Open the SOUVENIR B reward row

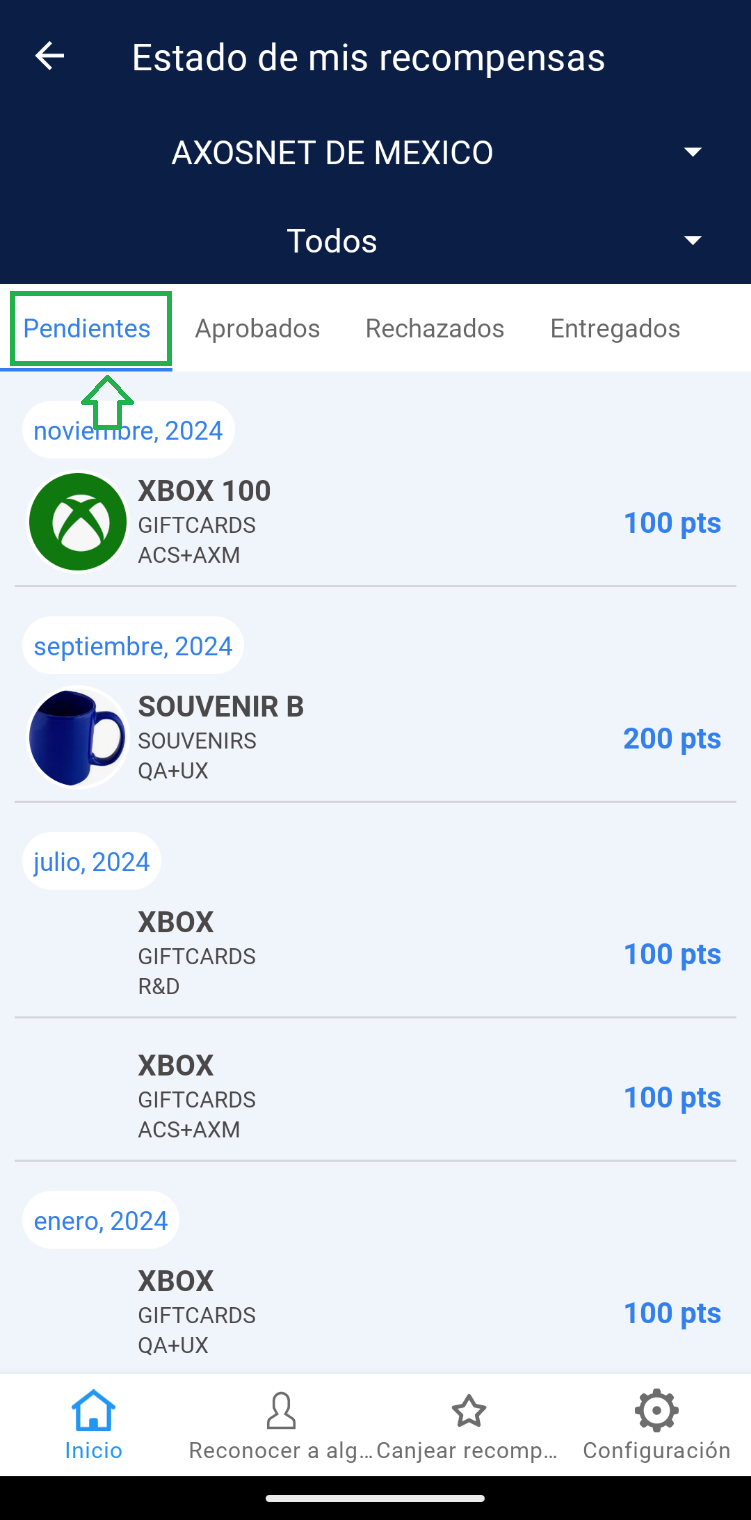[375, 738]
